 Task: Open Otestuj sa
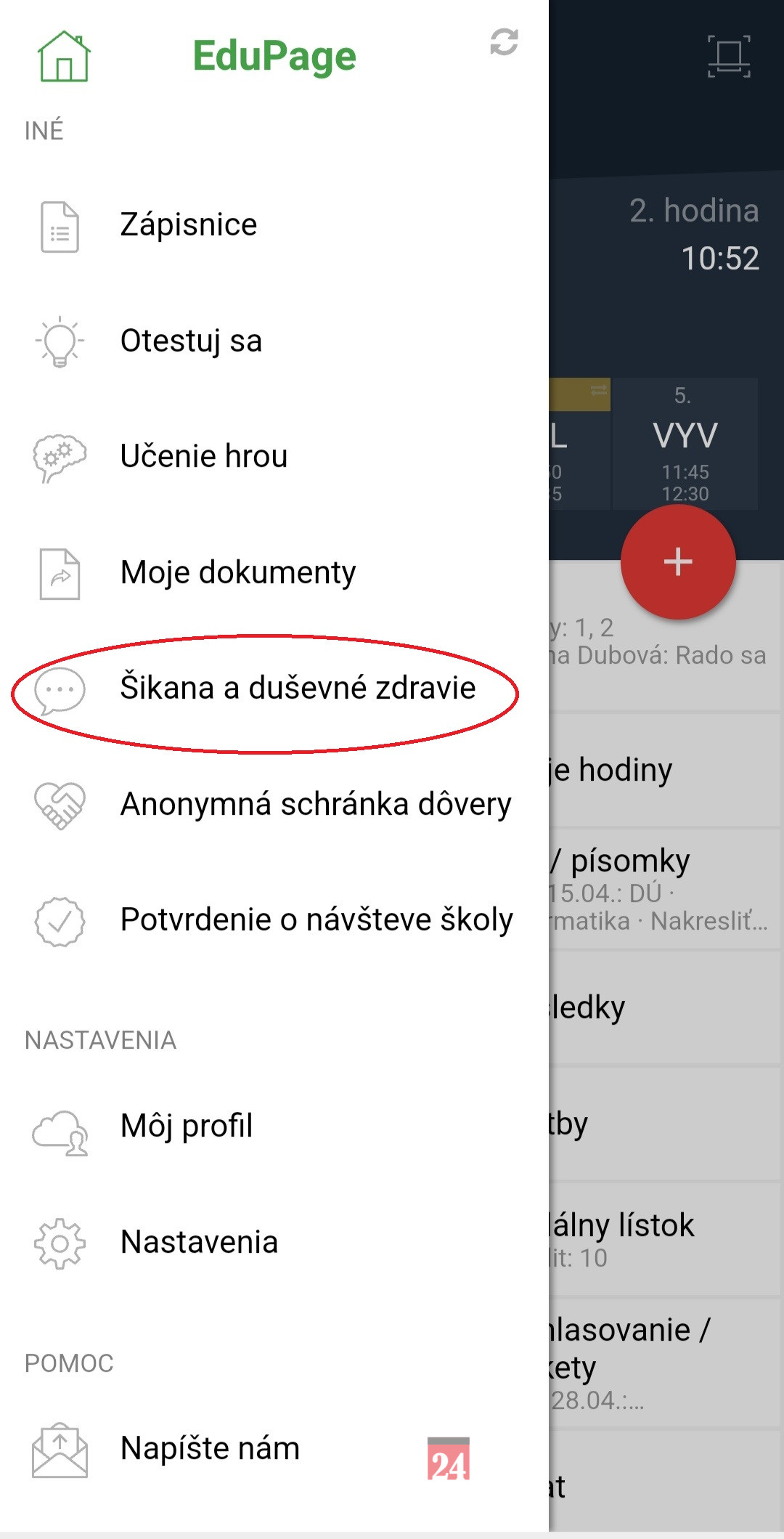(274, 341)
